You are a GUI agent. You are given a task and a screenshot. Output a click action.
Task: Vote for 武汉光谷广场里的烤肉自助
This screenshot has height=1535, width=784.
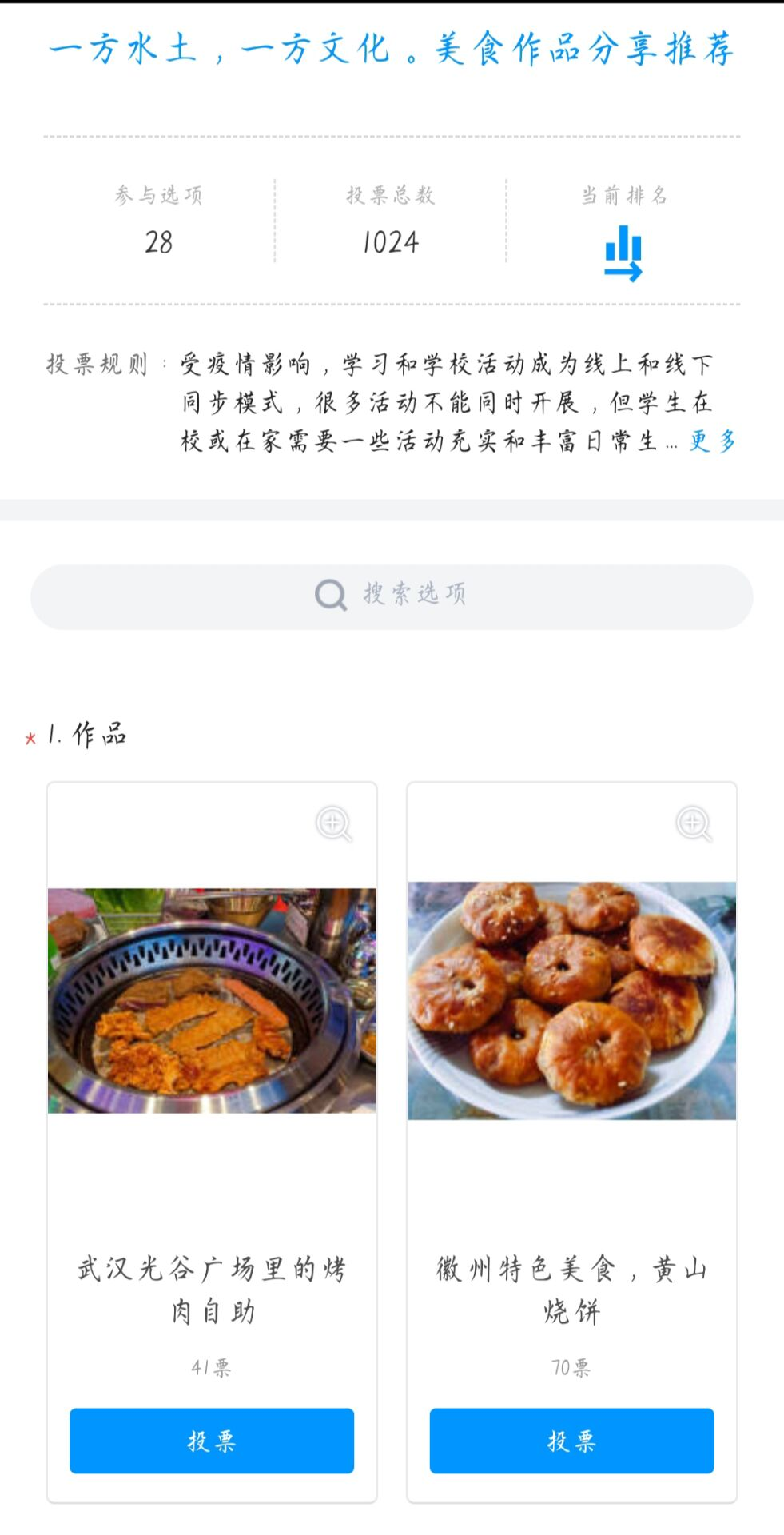pyautogui.click(x=212, y=1441)
